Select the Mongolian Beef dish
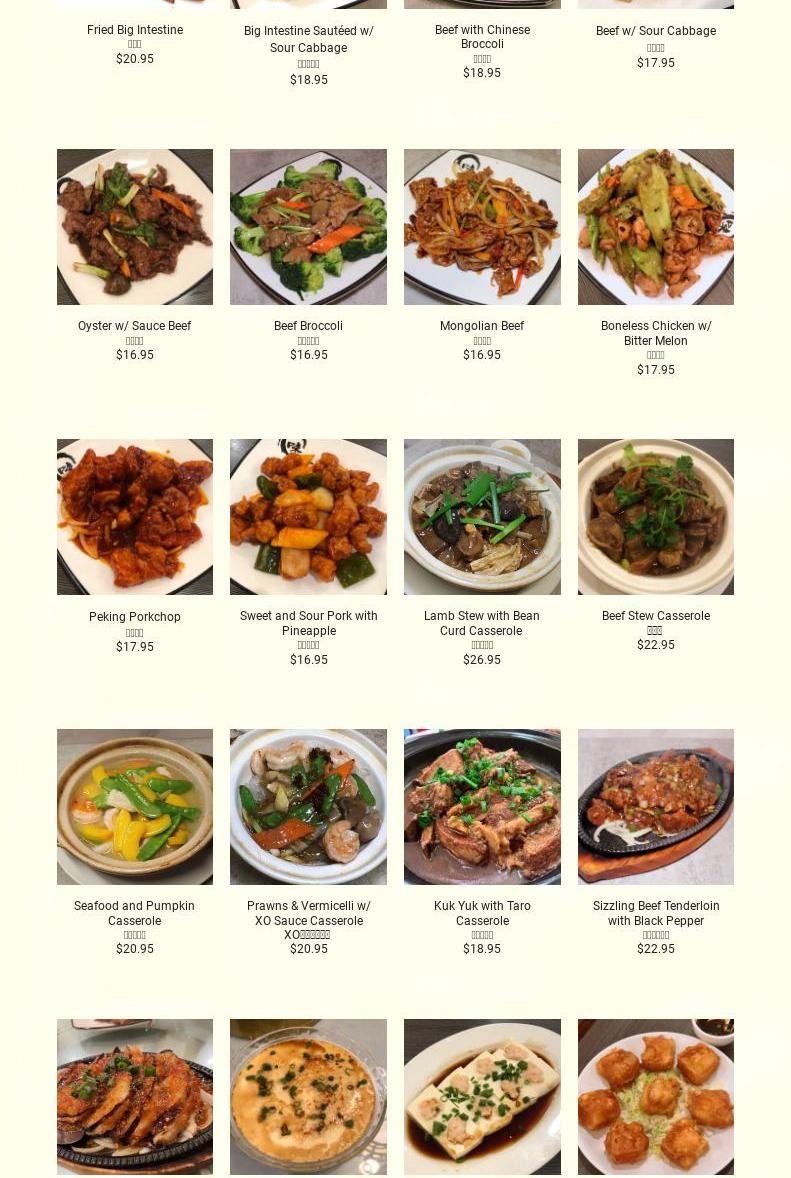 (482, 227)
